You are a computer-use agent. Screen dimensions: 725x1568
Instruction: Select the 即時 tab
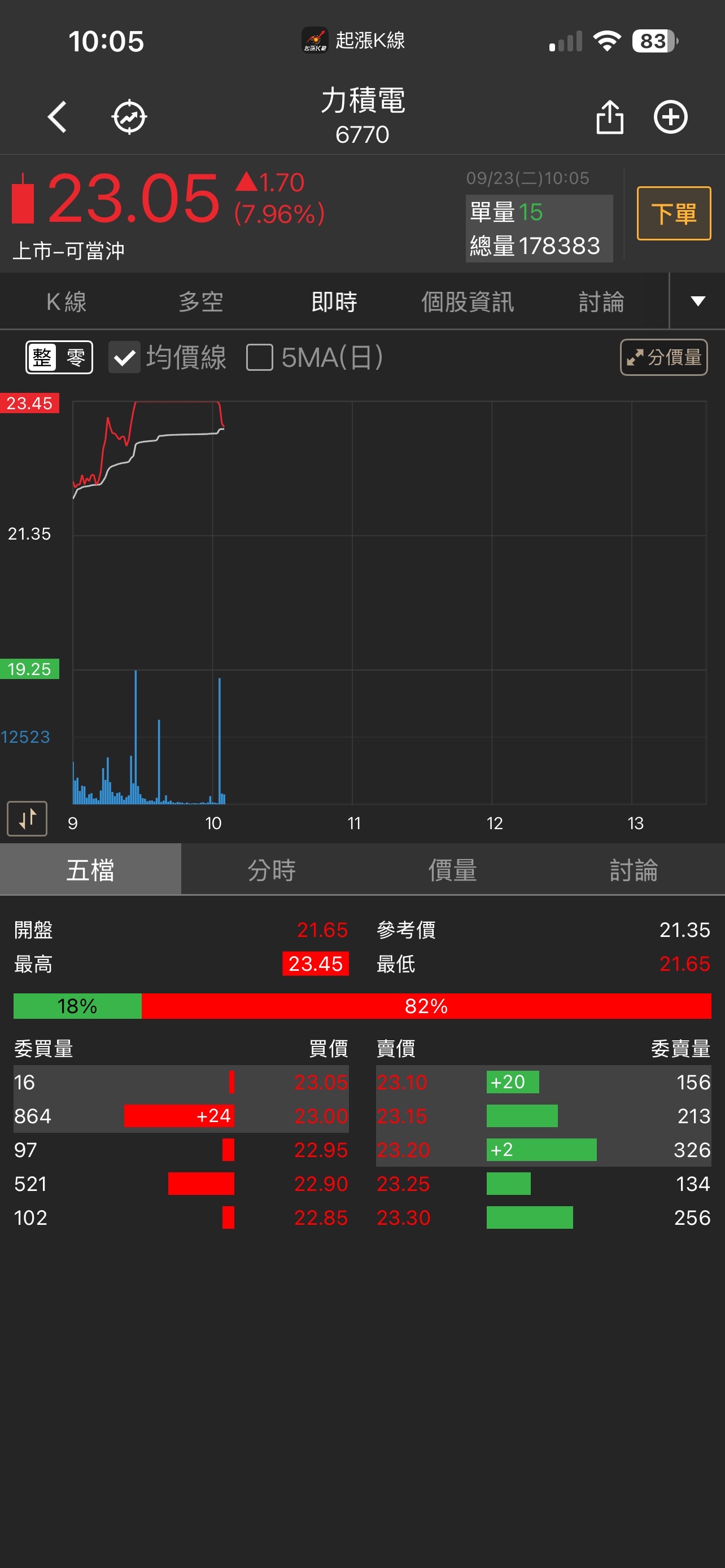[334, 302]
